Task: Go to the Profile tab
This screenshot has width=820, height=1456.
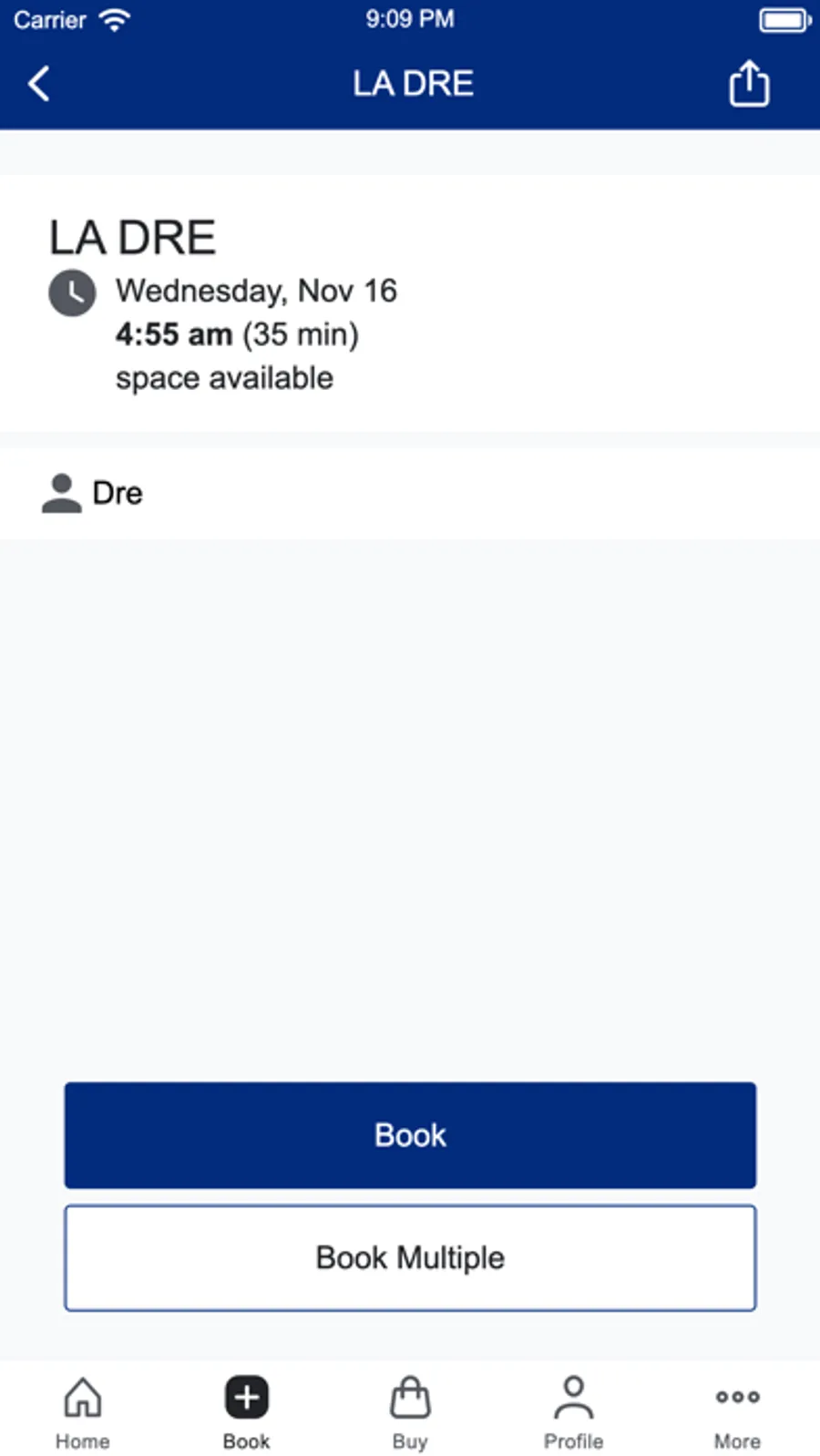Action: [x=573, y=1413]
